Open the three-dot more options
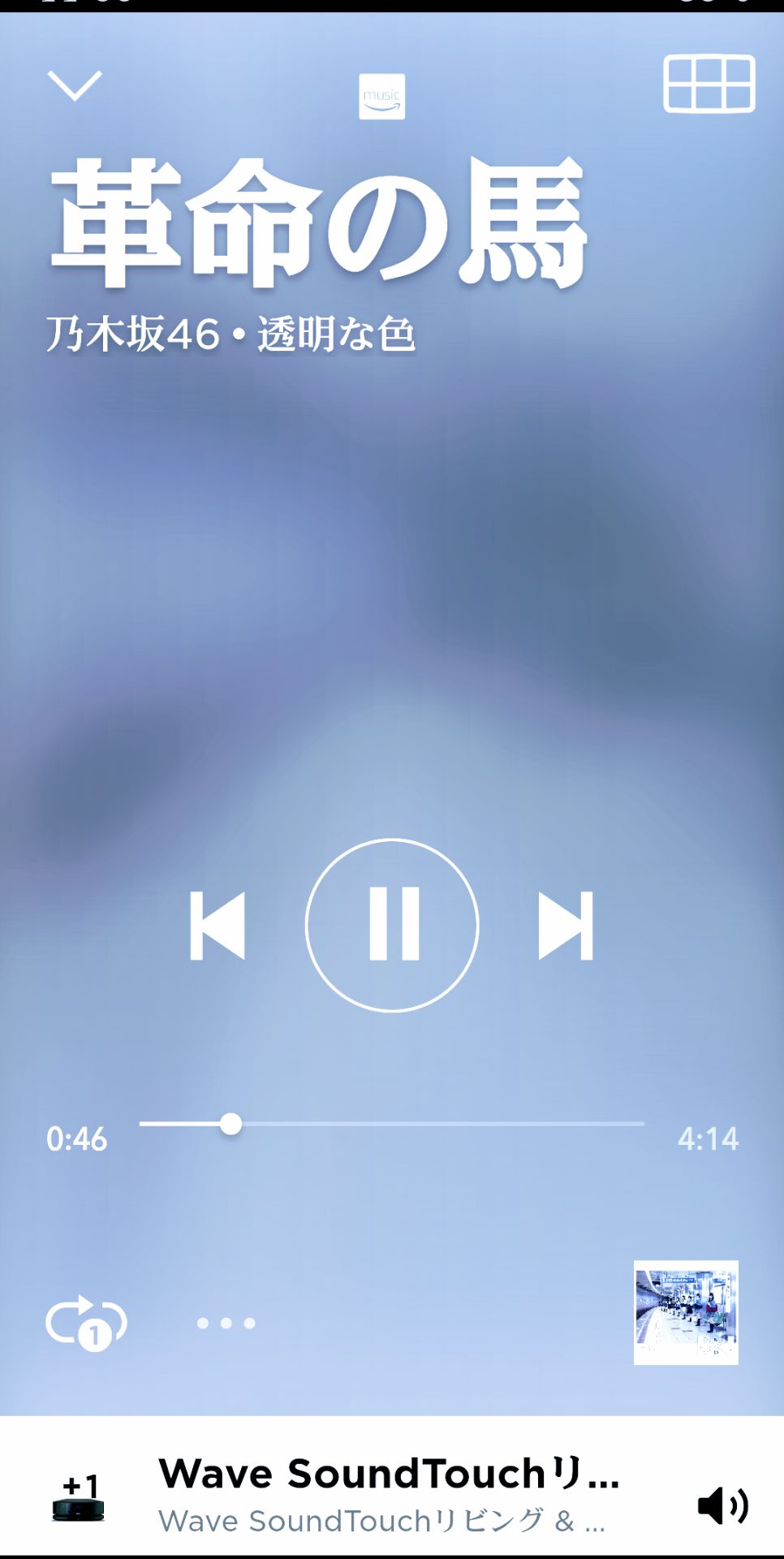The image size is (784, 1559). (226, 1324)
